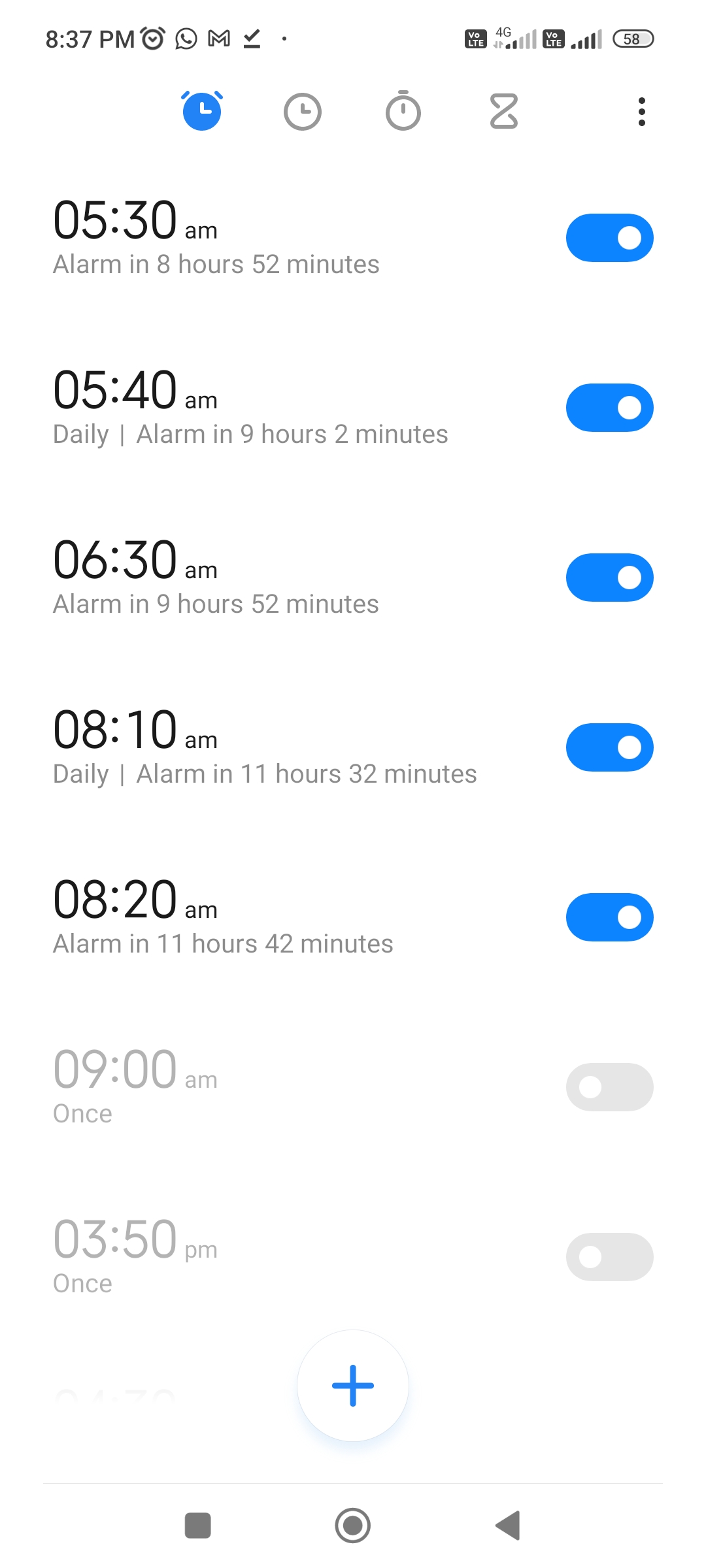Open the 05:30 am alarm settings
Image resolution: width=706 pixels, height=1568 pixels.
pyautogui.click(x=288, y=238)
